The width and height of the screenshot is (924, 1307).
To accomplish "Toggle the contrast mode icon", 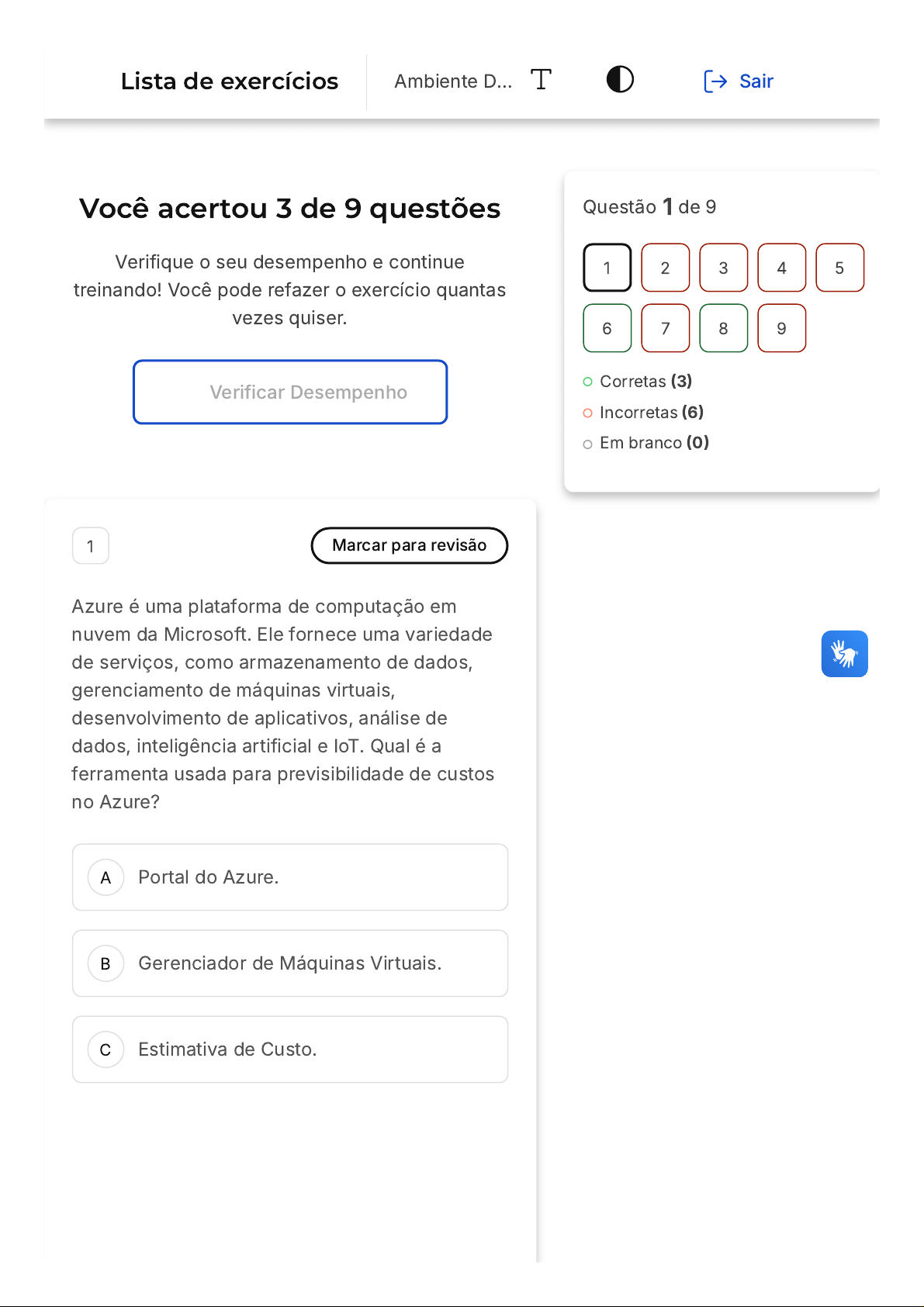I will 619,80.
